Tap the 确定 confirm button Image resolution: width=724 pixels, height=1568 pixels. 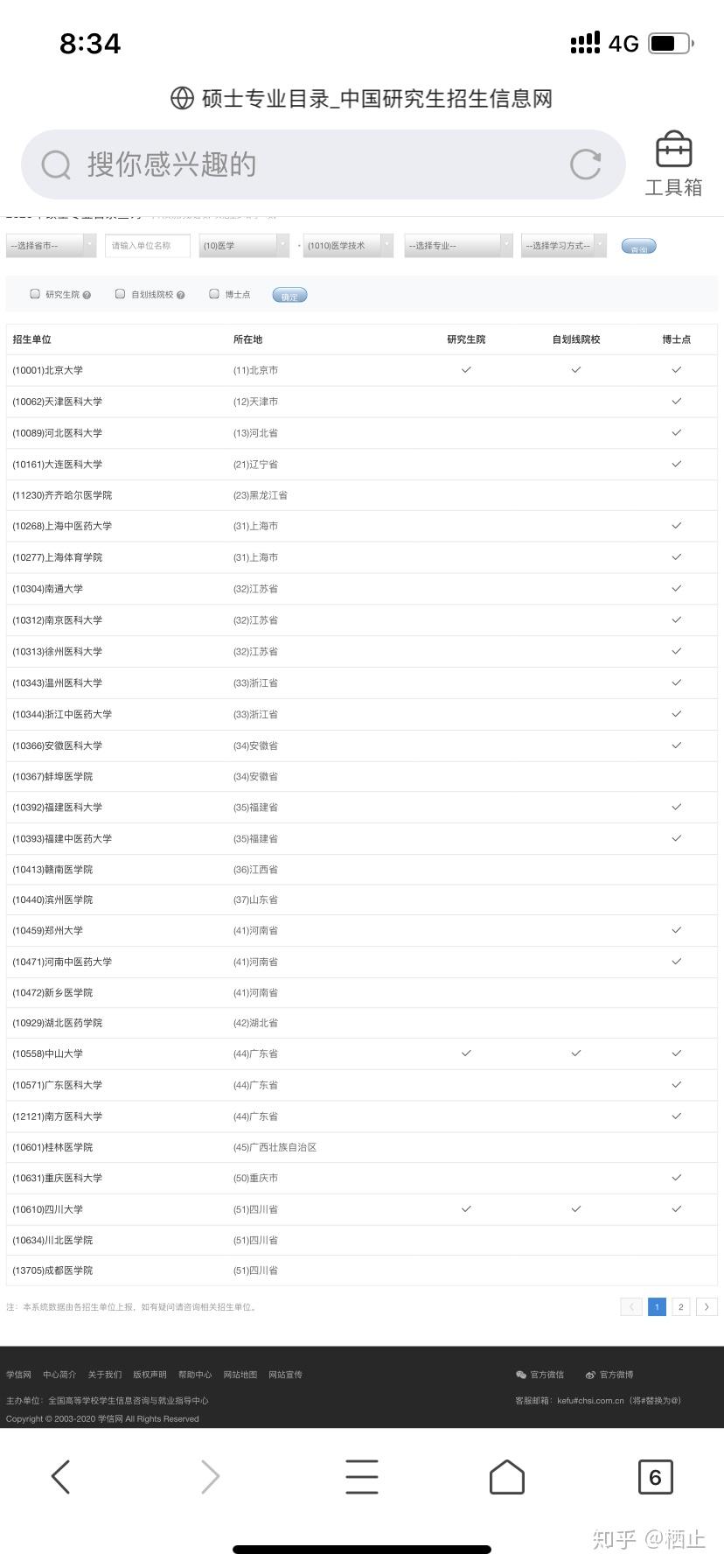coord(289,296)
